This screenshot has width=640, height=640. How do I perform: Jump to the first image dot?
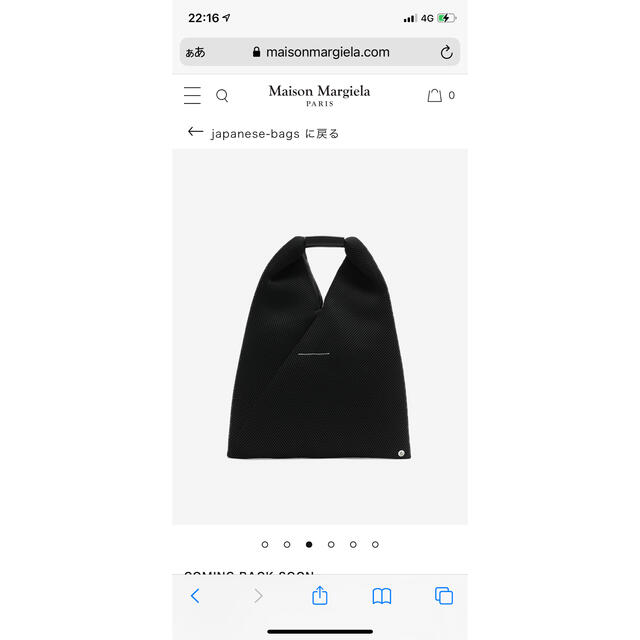click(265, 544)
